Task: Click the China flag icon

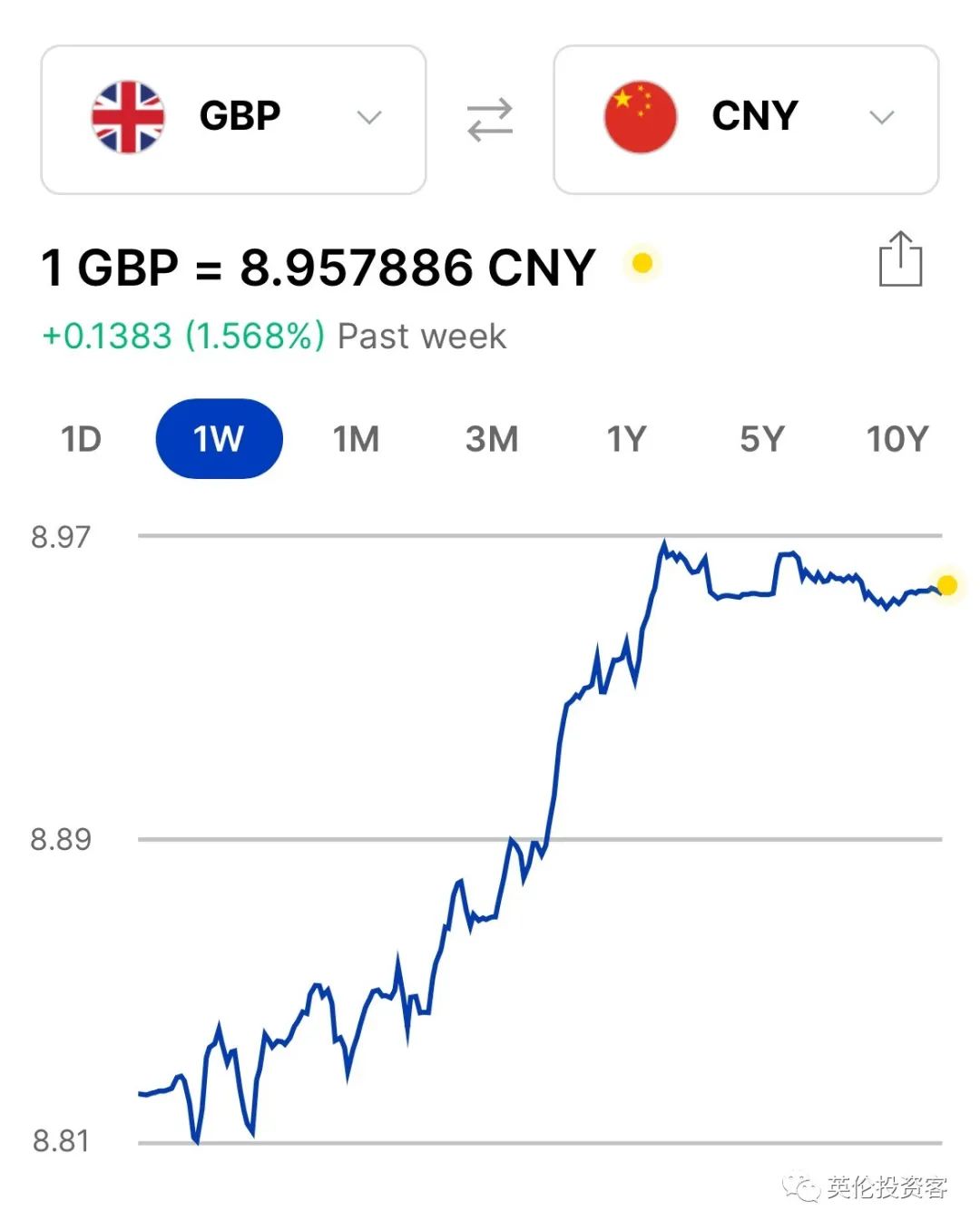Action: coord(640,117)
